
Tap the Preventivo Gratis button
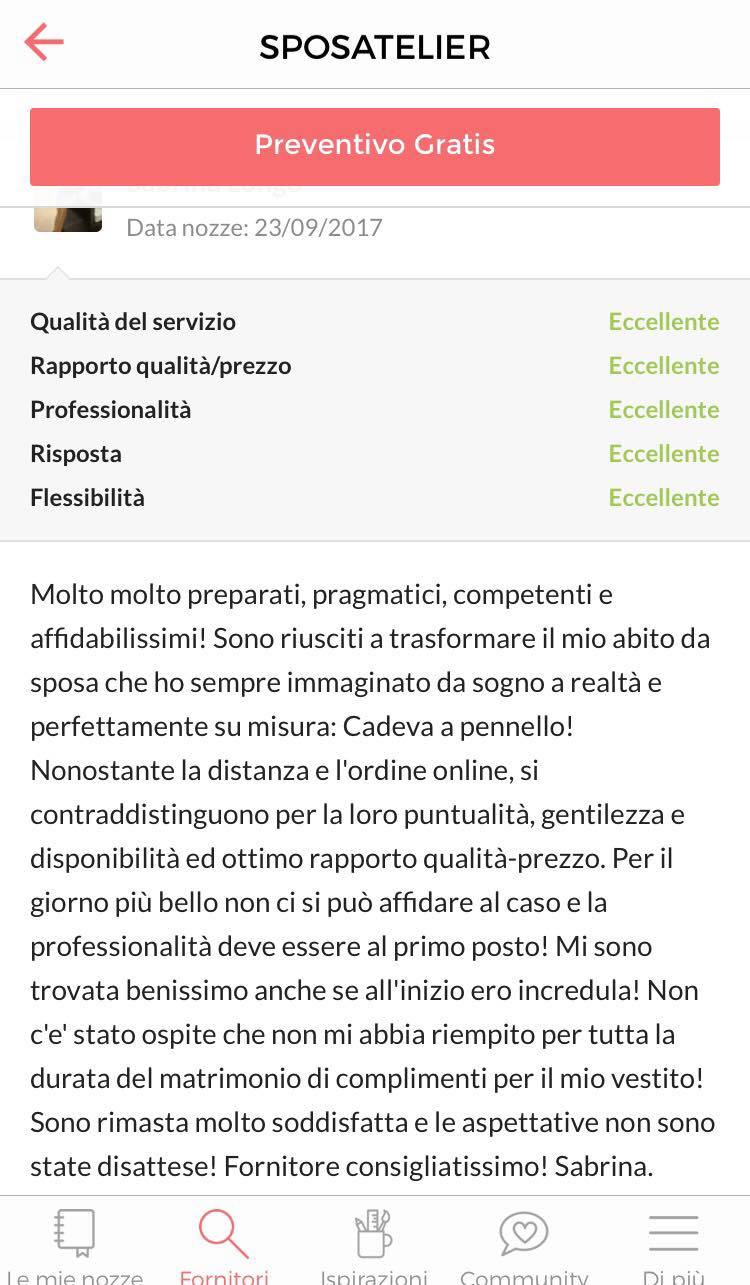point(375,146)
